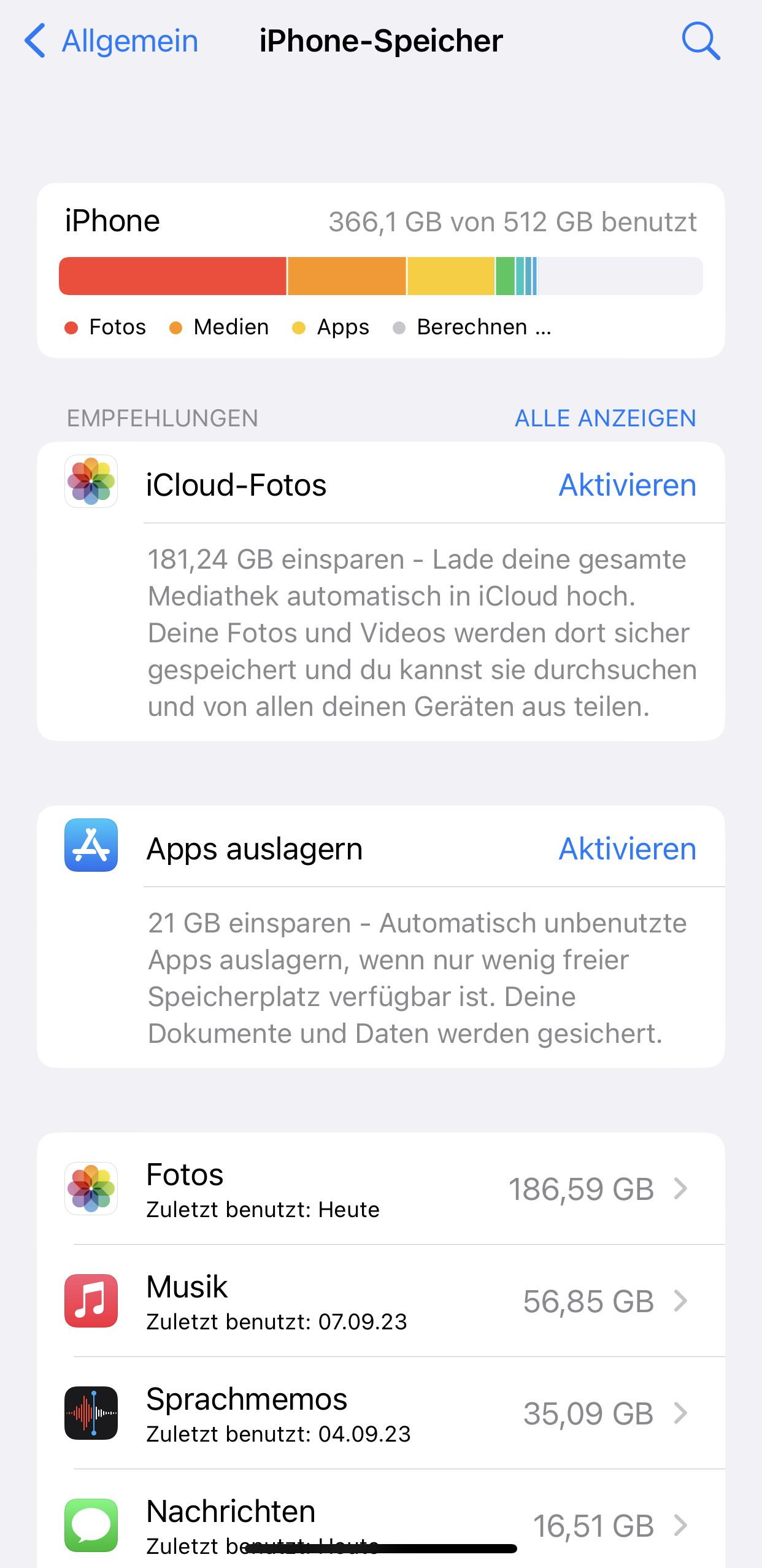Viewport: 762px width, 1568px height.
Task: Activate Apps auslagern recommendation
Action: [627, 849]
